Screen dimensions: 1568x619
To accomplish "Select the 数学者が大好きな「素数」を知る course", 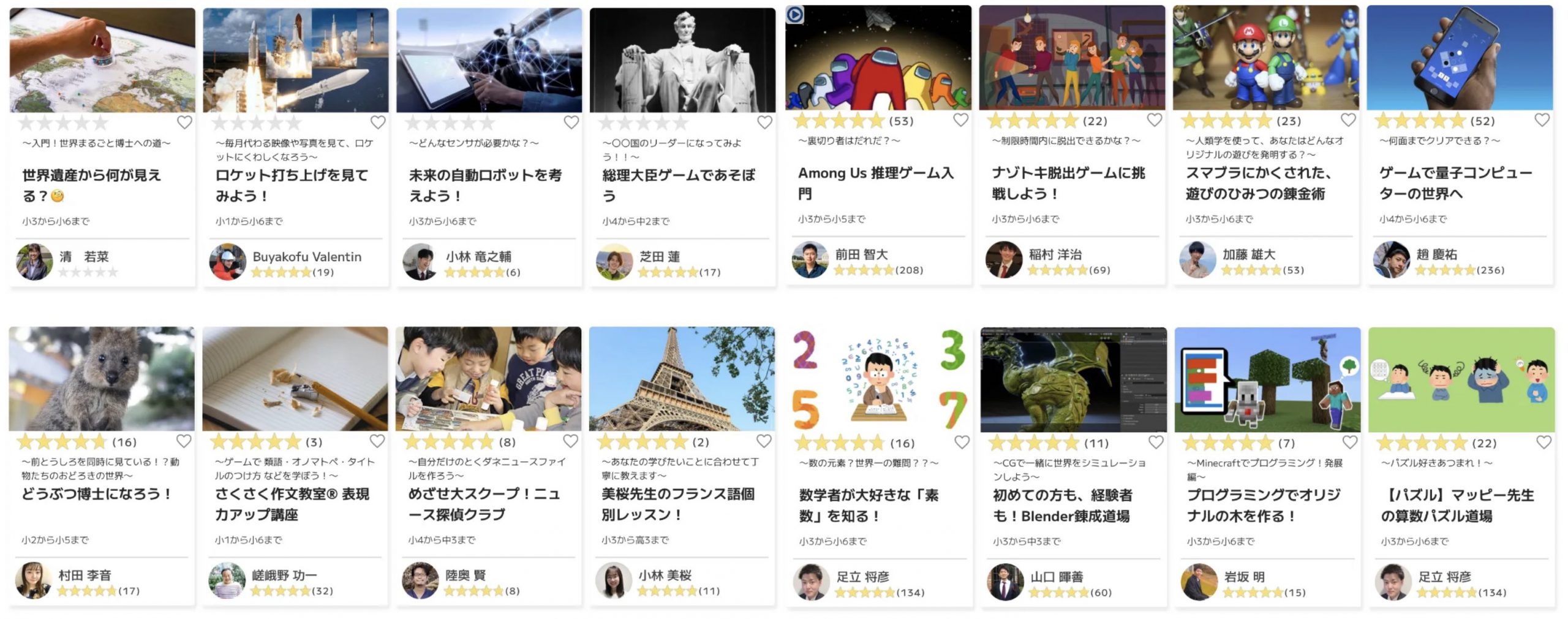I will [x=869, y=505].
